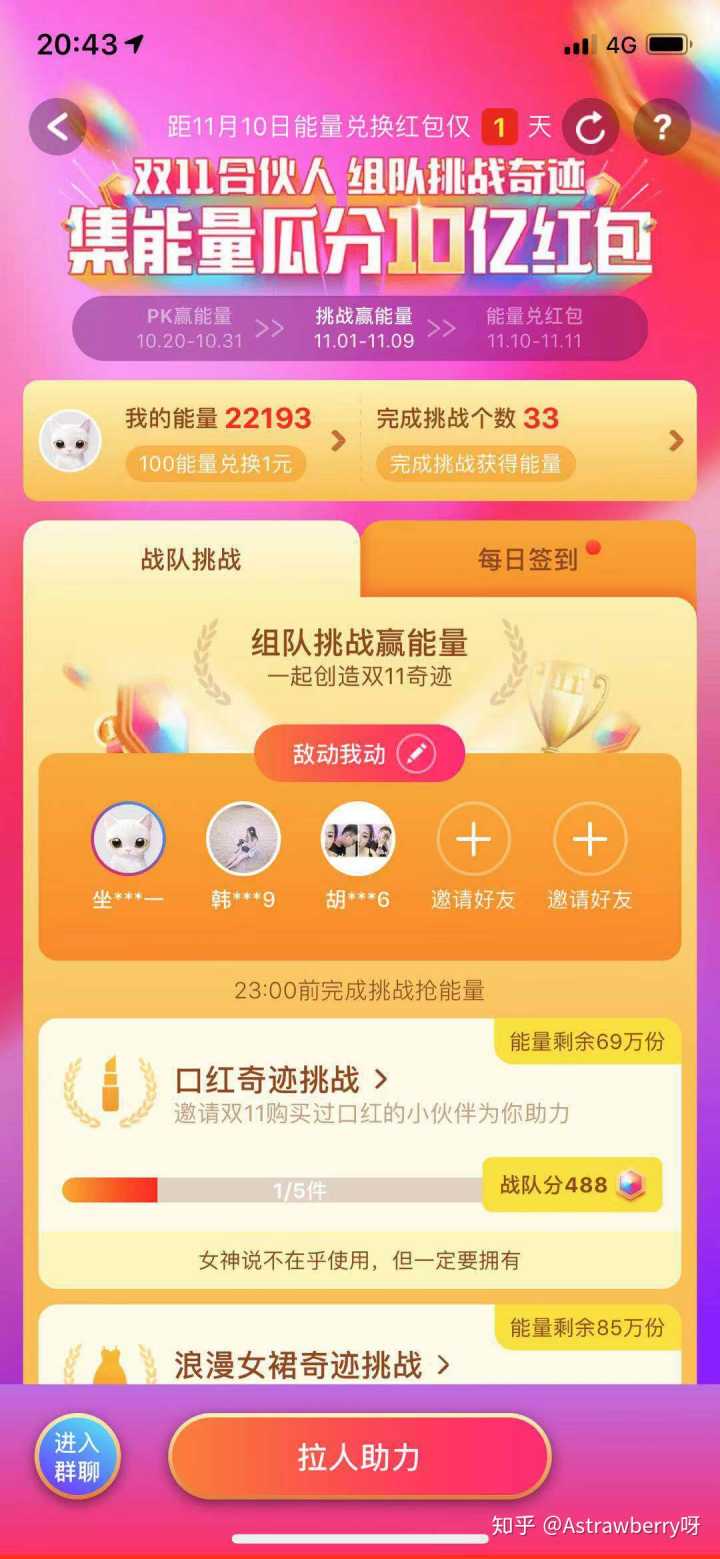Tap the 完成挑战获得能量 chip
The image size is (720, 1559).
(x=475, y=464)
